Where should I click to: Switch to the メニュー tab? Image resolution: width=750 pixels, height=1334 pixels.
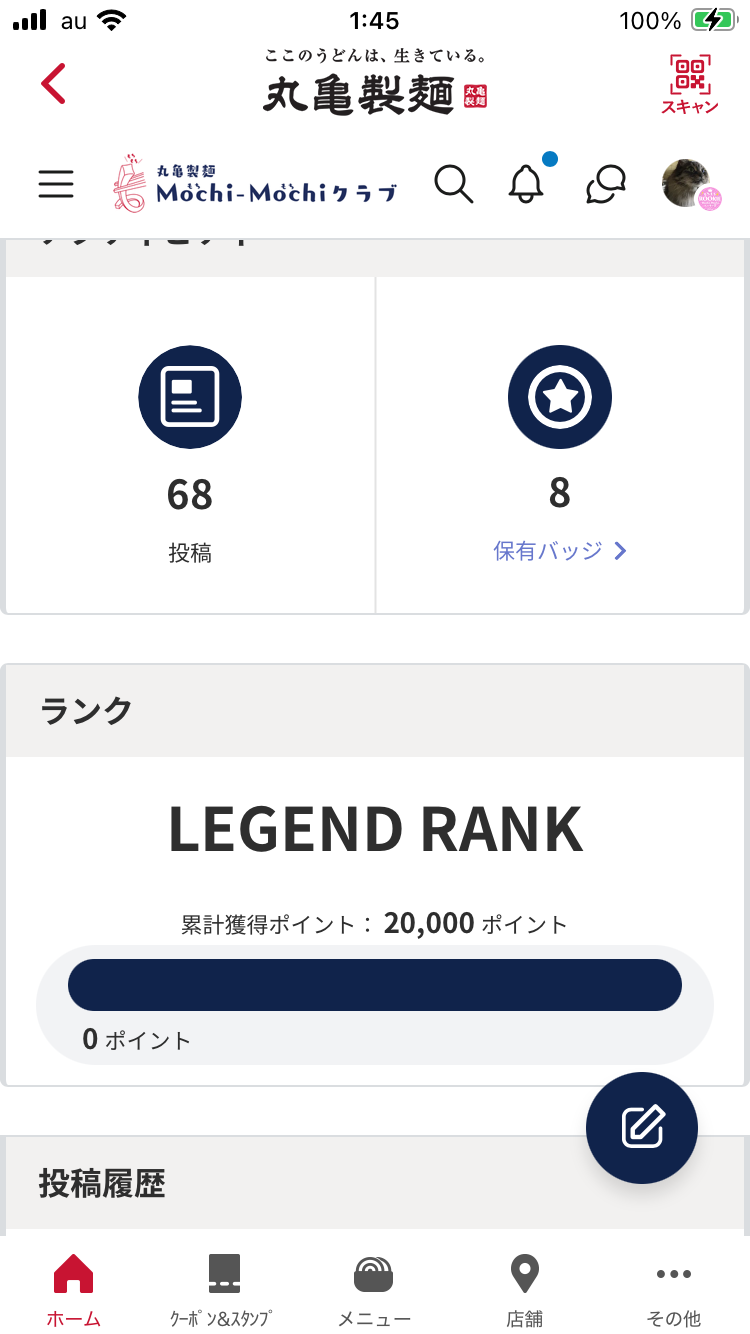click(x=374, y=1290)
